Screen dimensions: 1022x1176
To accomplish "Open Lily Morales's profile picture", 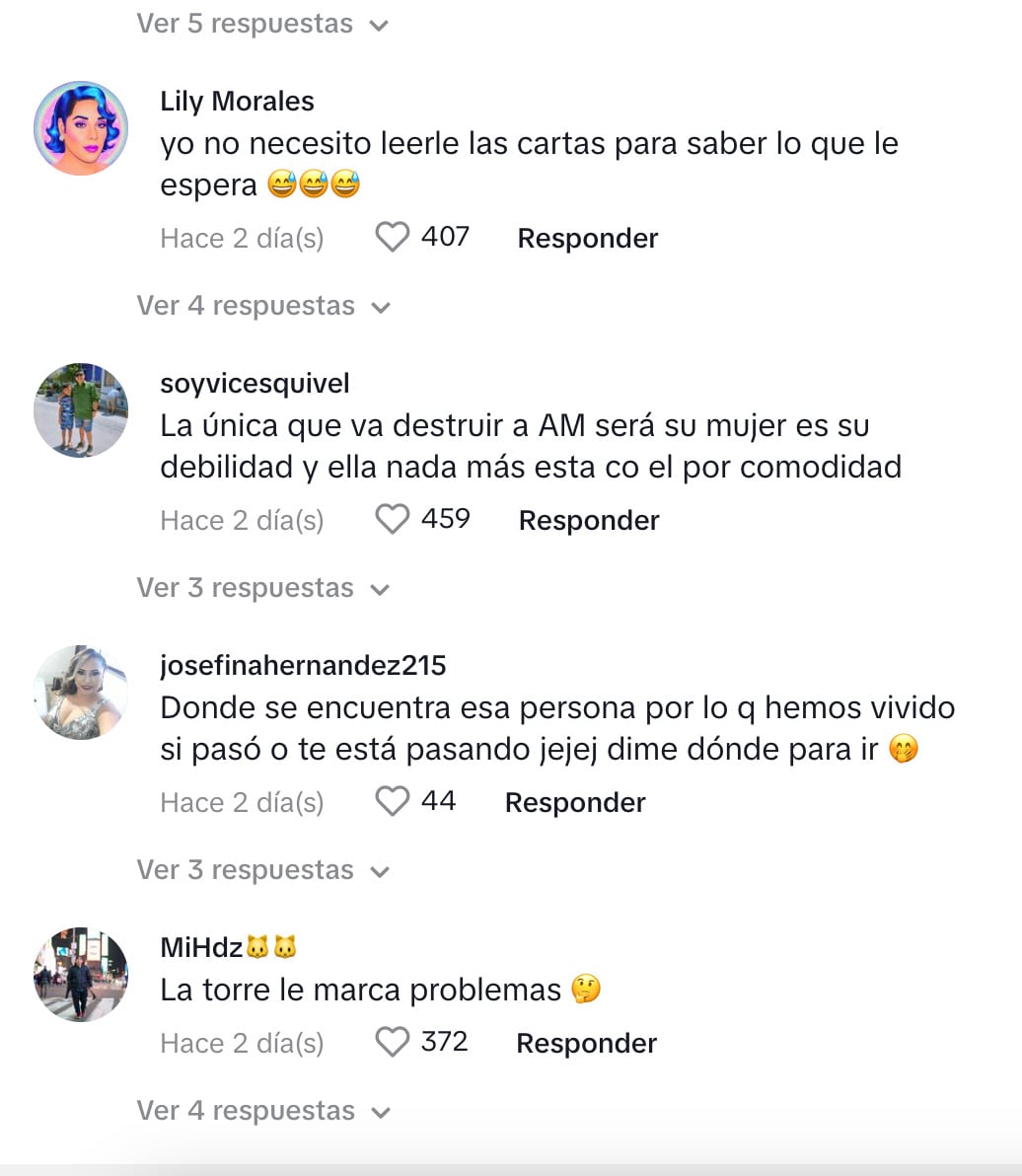I will pos(81,128).
